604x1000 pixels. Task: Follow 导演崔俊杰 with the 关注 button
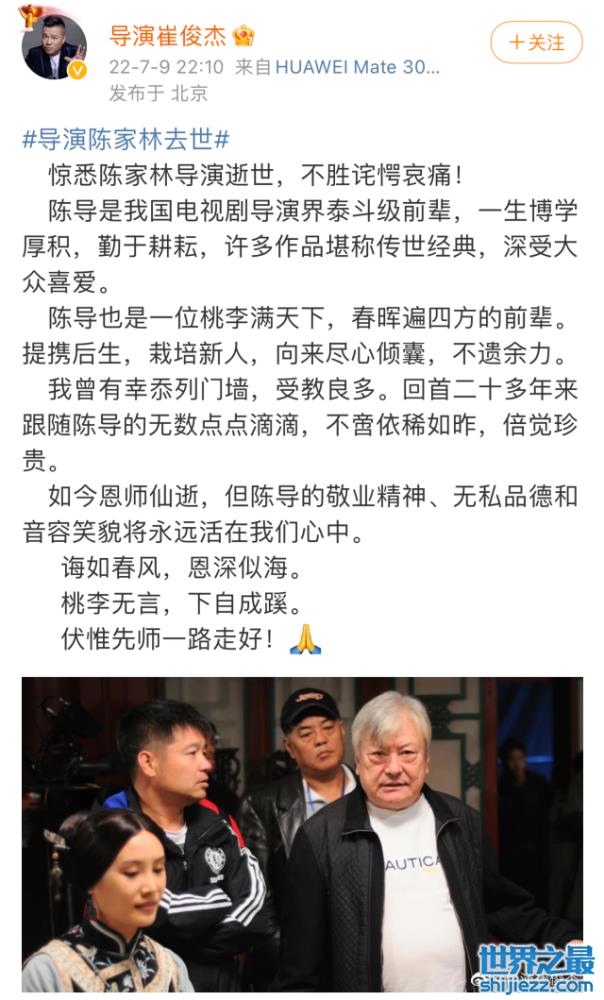(x=536, y=43)
